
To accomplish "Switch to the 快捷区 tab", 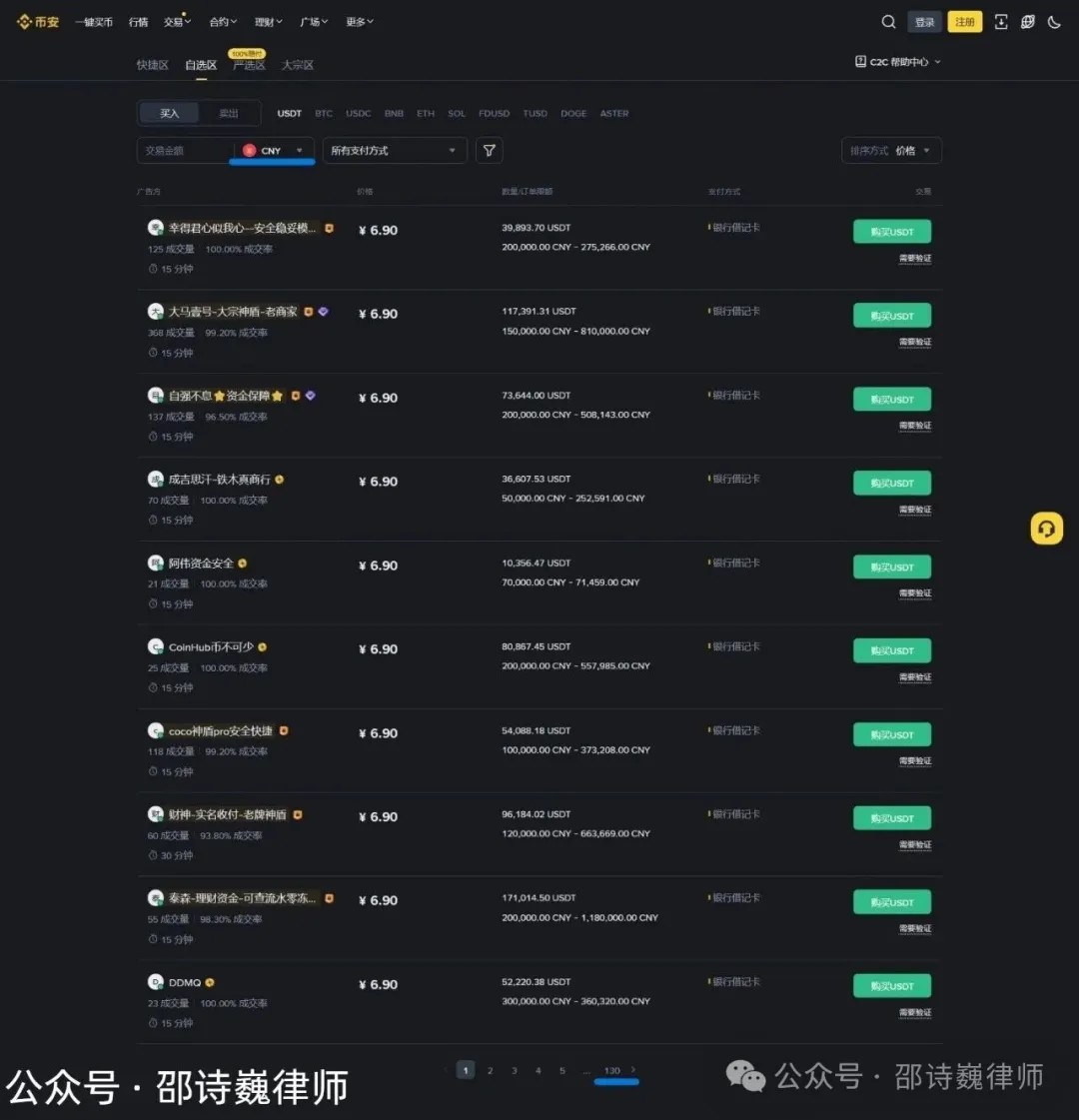I will tap(152, 65).
